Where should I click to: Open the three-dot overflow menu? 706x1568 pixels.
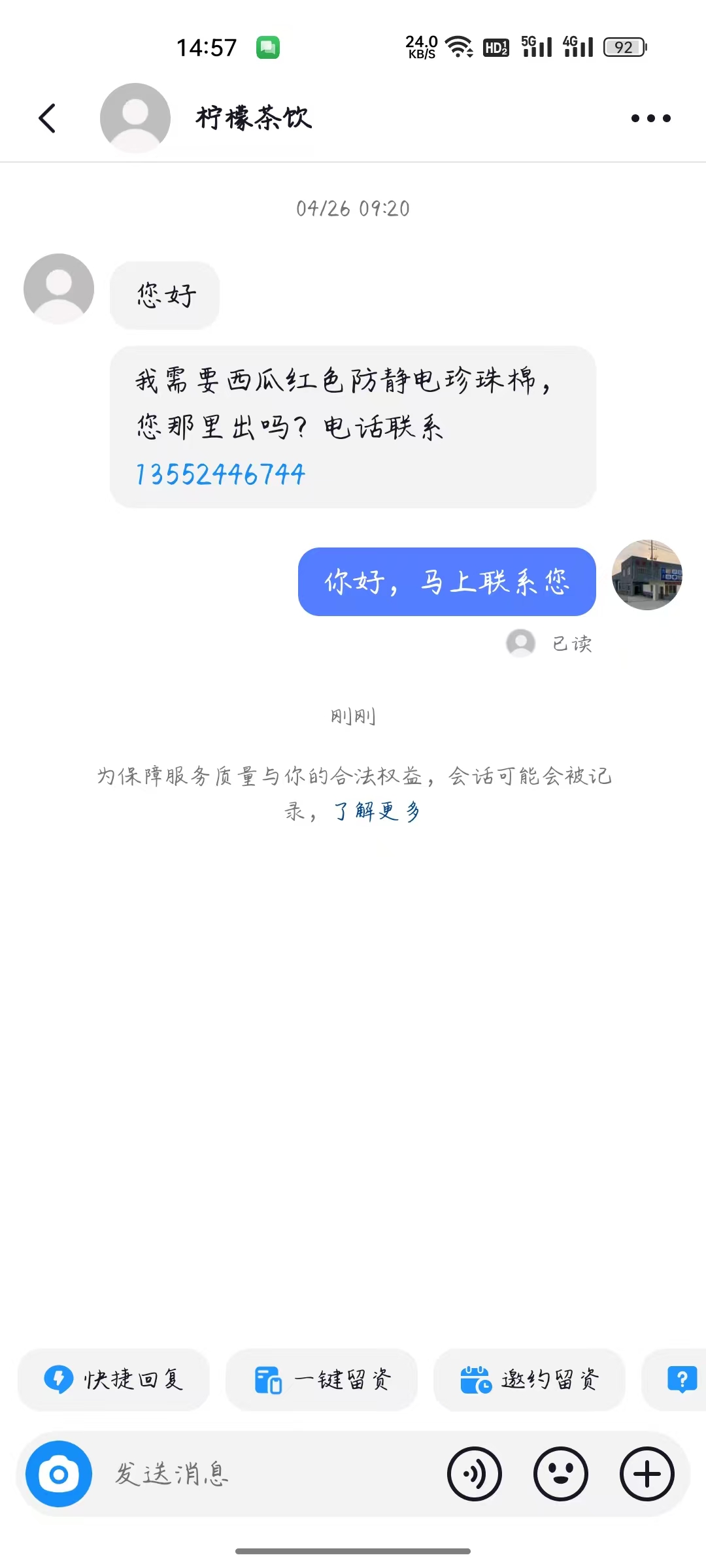point(650,118)
